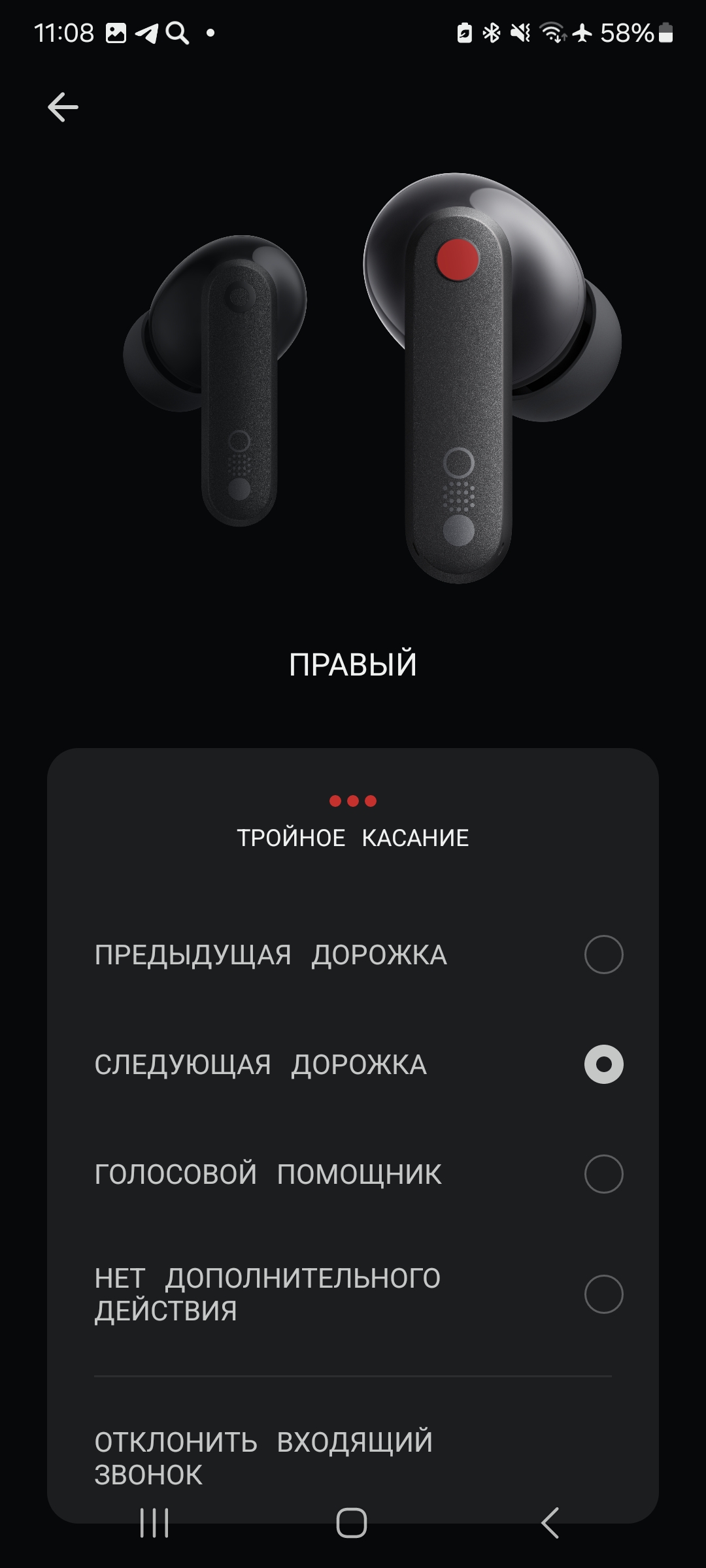Image resolution: width=706 pixels, height=1568 pixels.
Task: Tap the system back button
Action: (550, 1523)
